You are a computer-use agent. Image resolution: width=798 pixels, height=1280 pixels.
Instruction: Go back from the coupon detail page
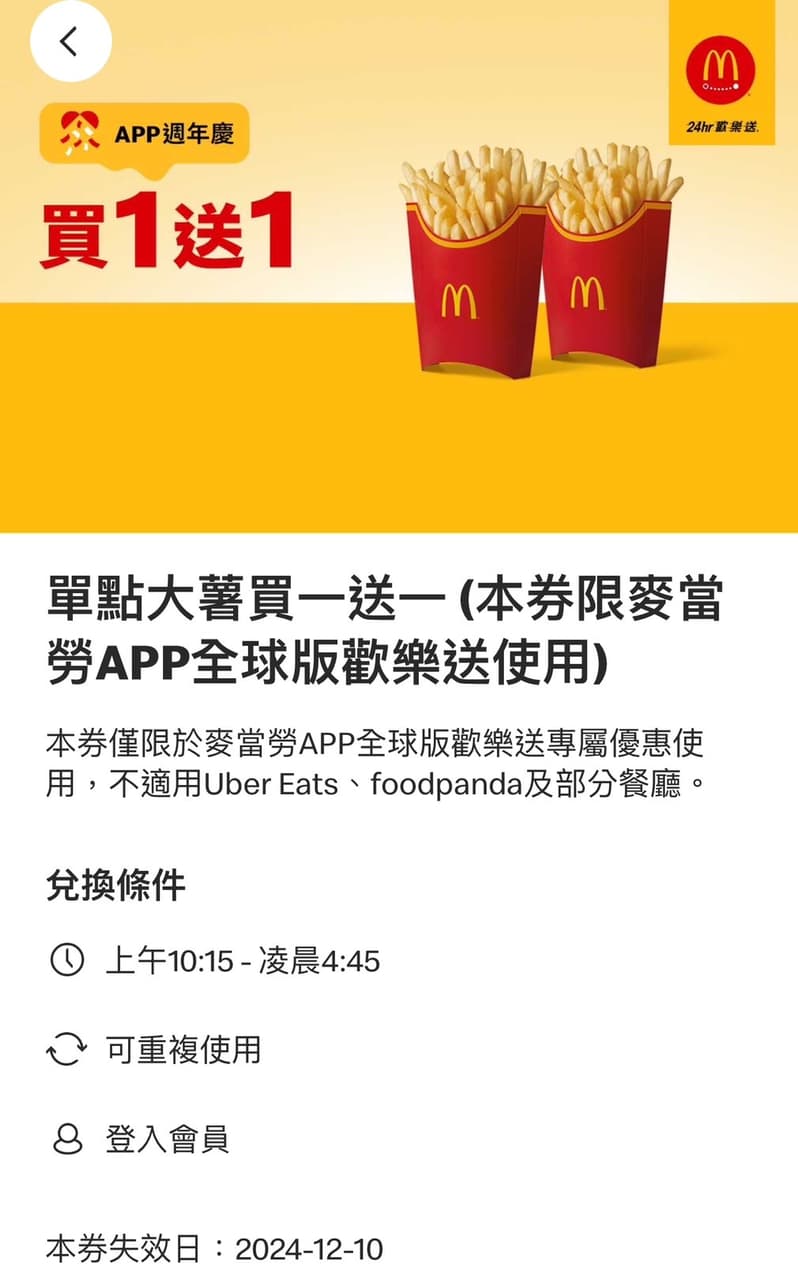pos(69,42)
